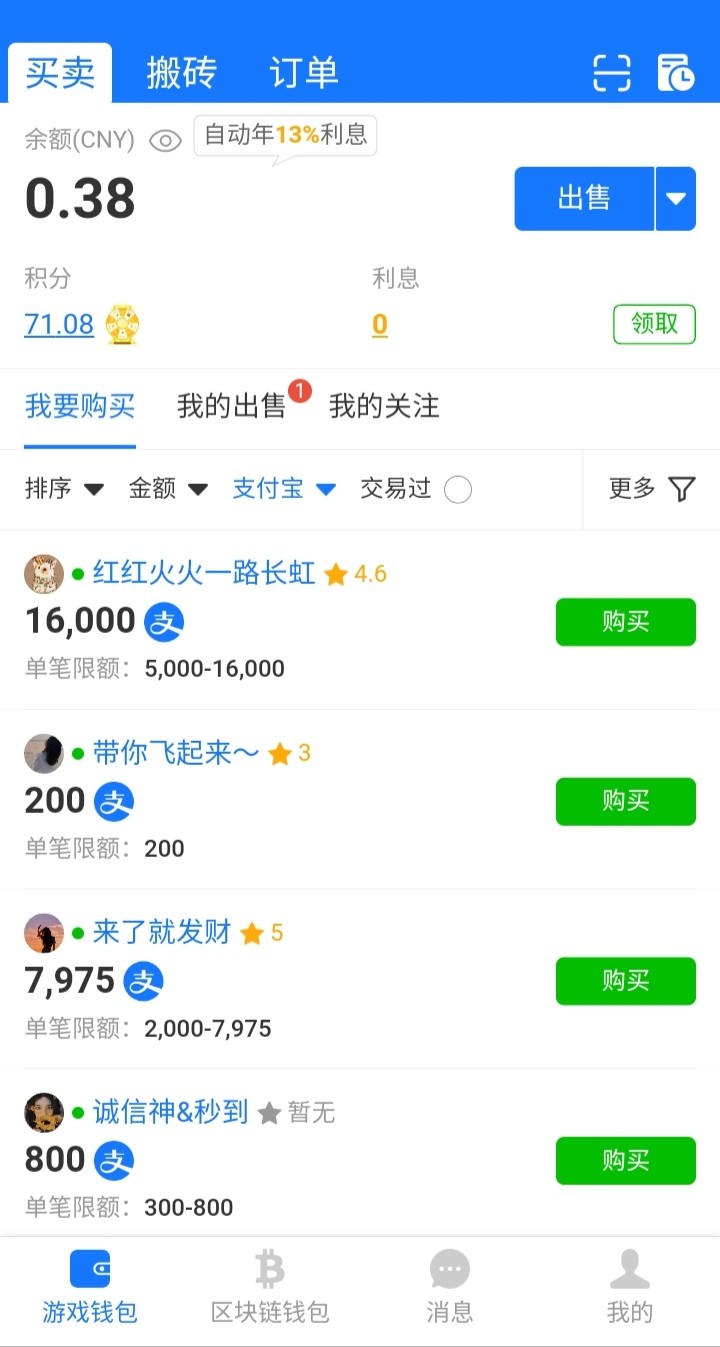Viewport: 720px width, 1347px height.
Task: Open the scan code icon
Action: tap(612, 73)
